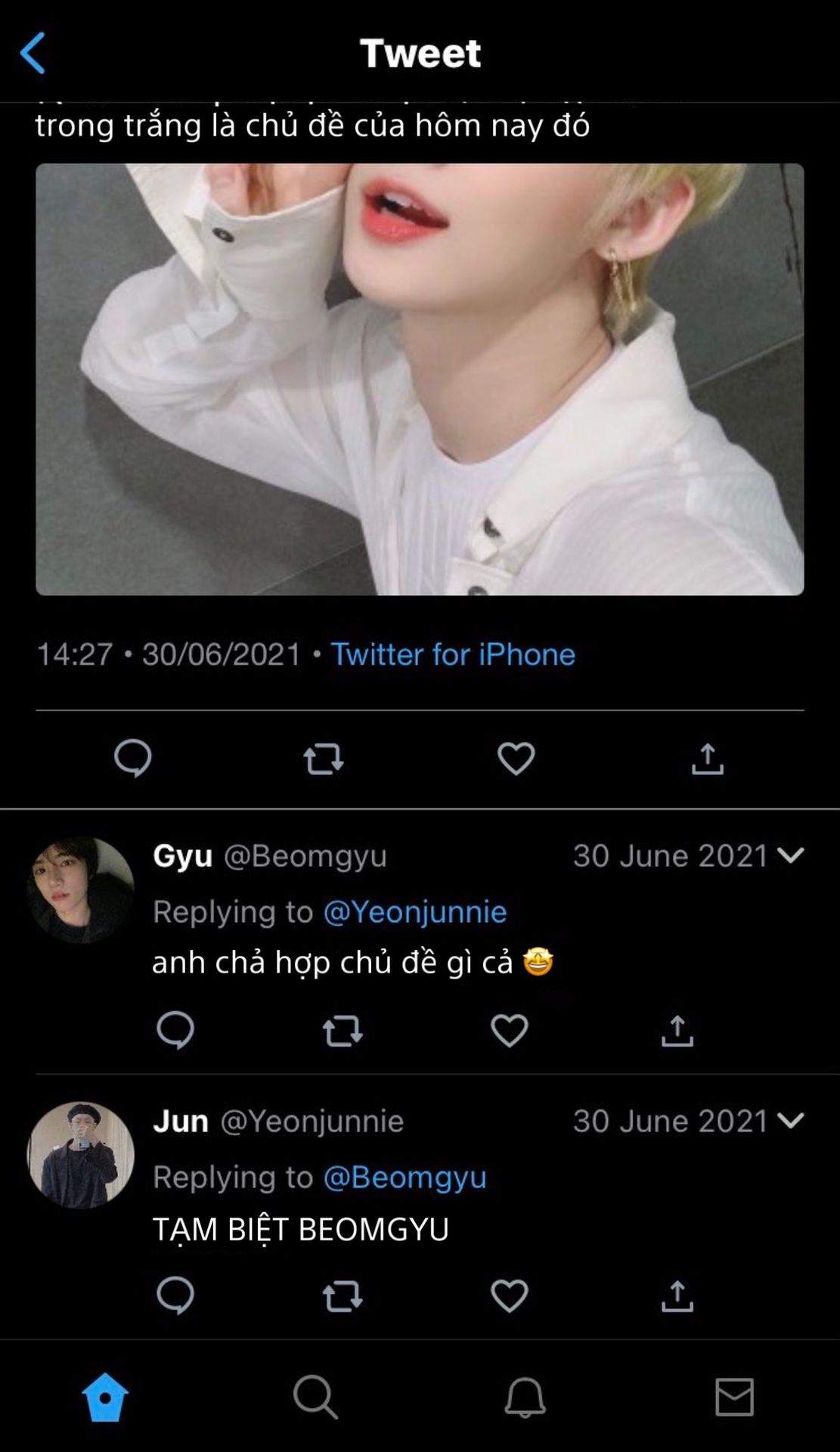
Task: Go back using the top-left arrow
Action: click(33, 53)
